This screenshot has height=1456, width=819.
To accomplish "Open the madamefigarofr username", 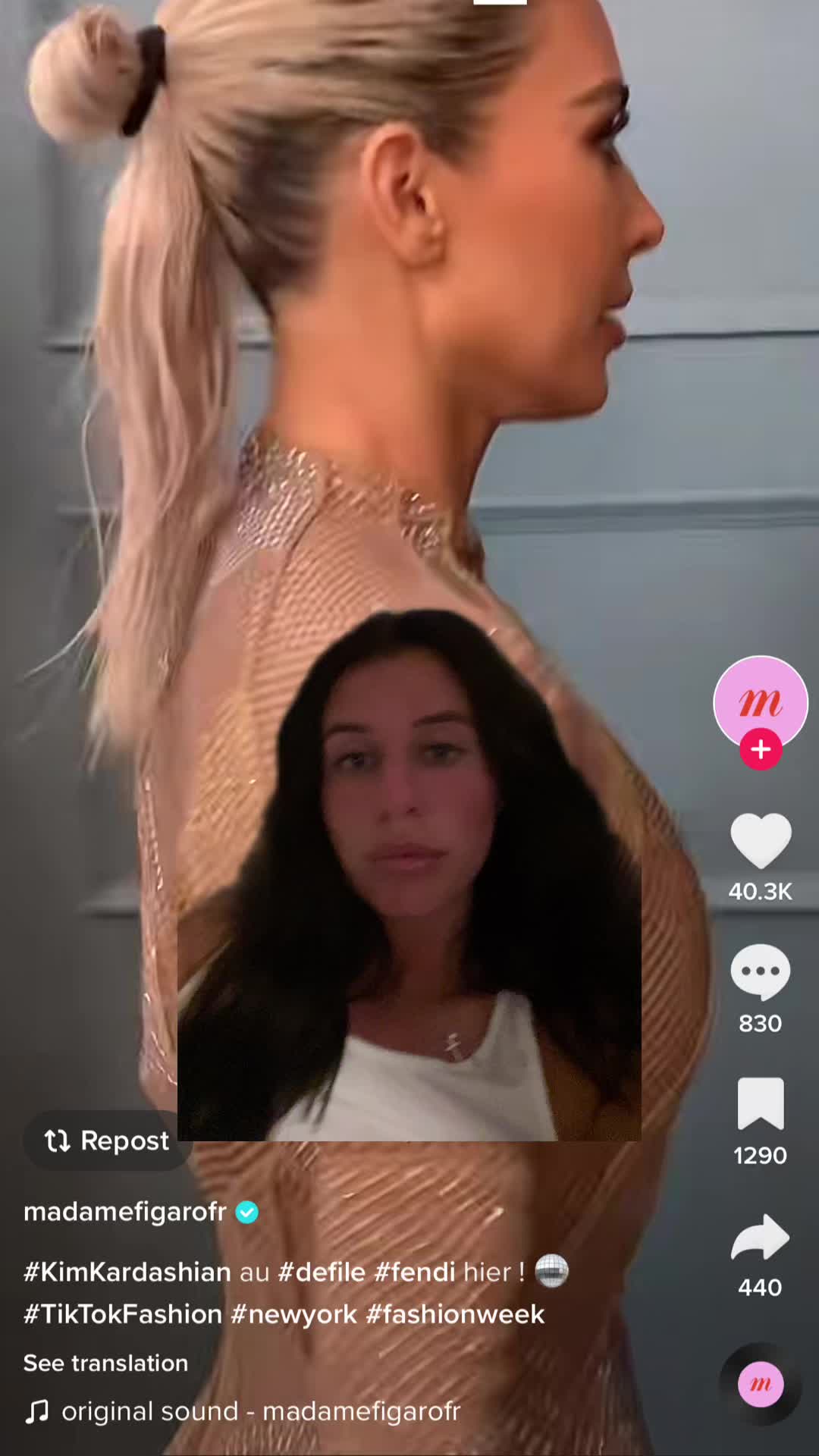I will point(125,1212).
